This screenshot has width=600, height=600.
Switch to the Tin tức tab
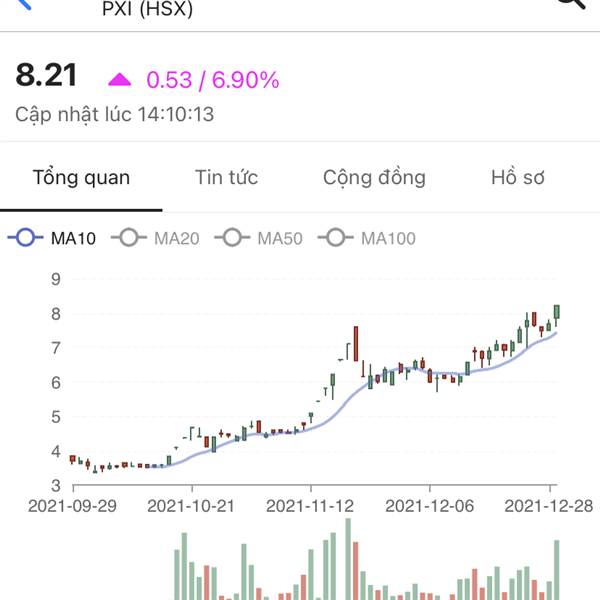point(226,178)
